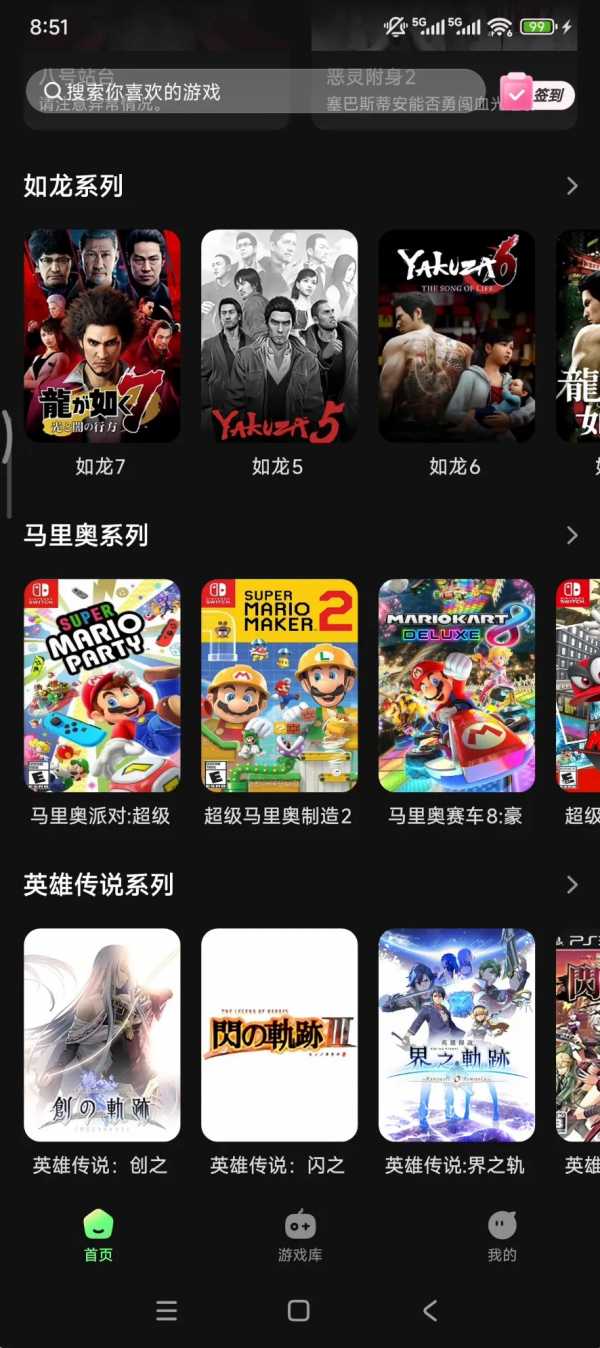Open the 如龙6 game card
600x1348 pixels.
[456, 336]
